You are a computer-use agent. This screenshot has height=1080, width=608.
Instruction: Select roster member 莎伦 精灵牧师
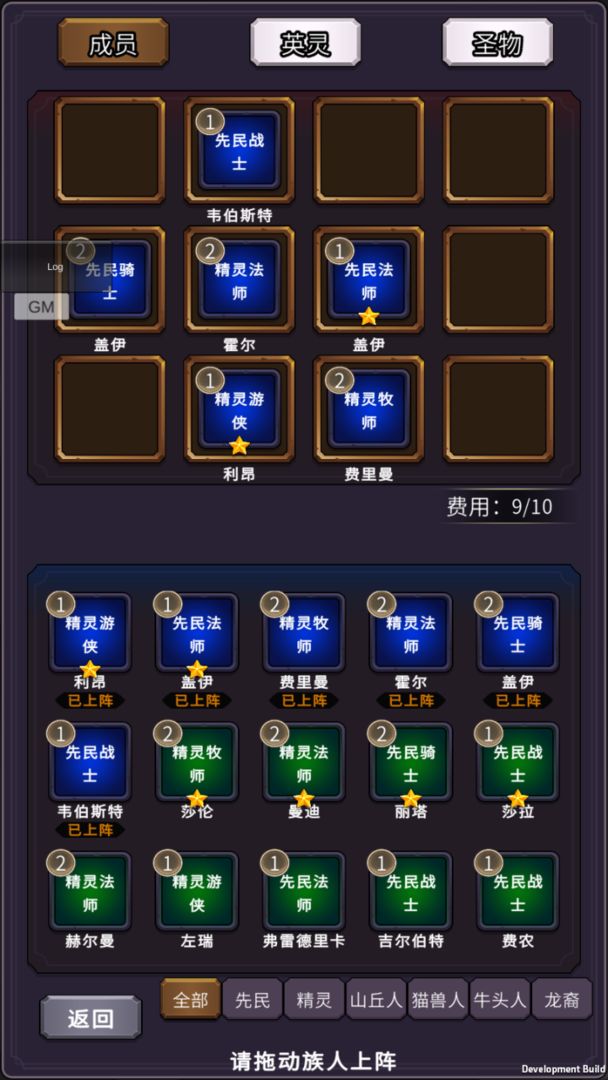point(197,763)
